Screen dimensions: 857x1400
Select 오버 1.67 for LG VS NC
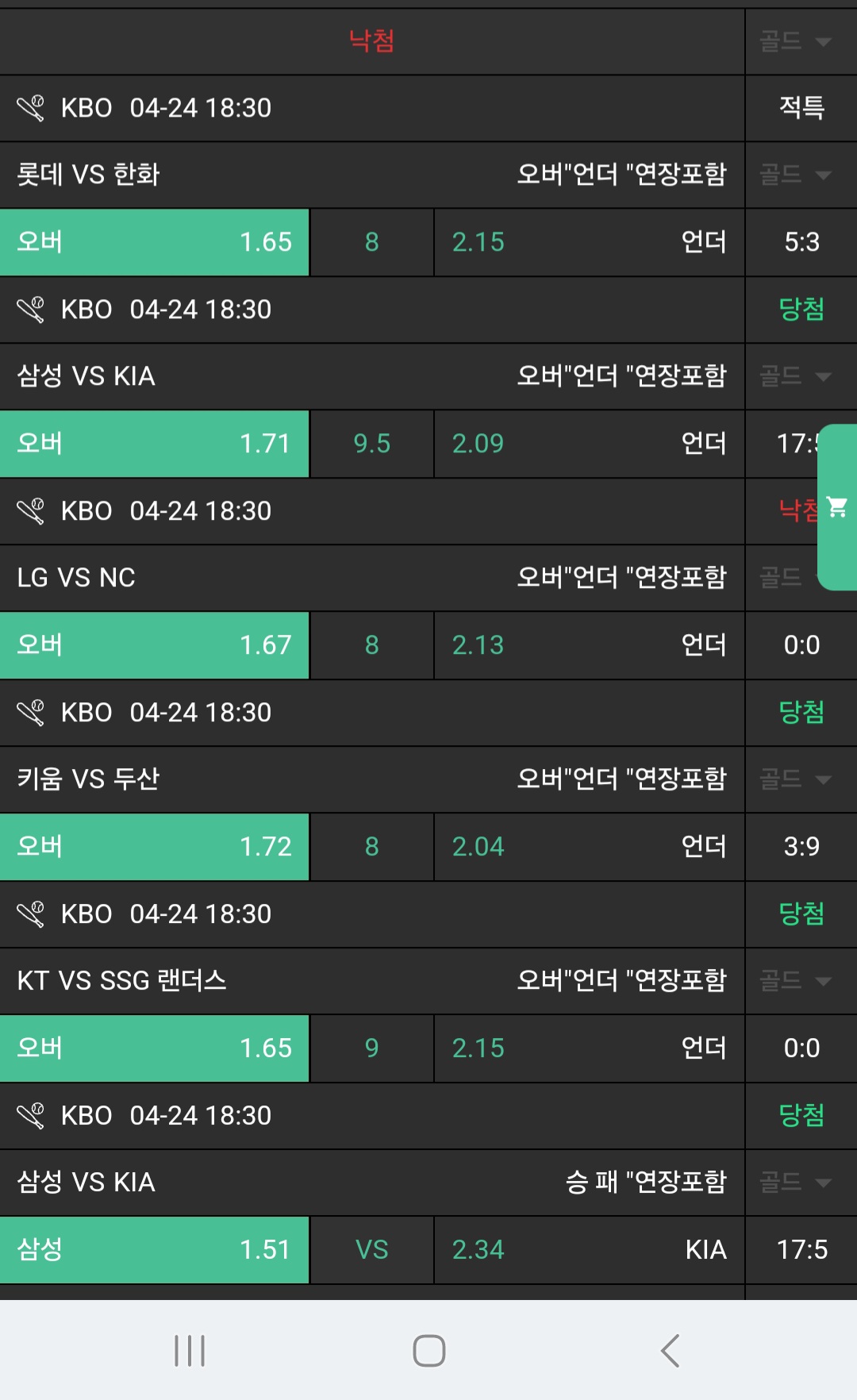coord(154,645)
